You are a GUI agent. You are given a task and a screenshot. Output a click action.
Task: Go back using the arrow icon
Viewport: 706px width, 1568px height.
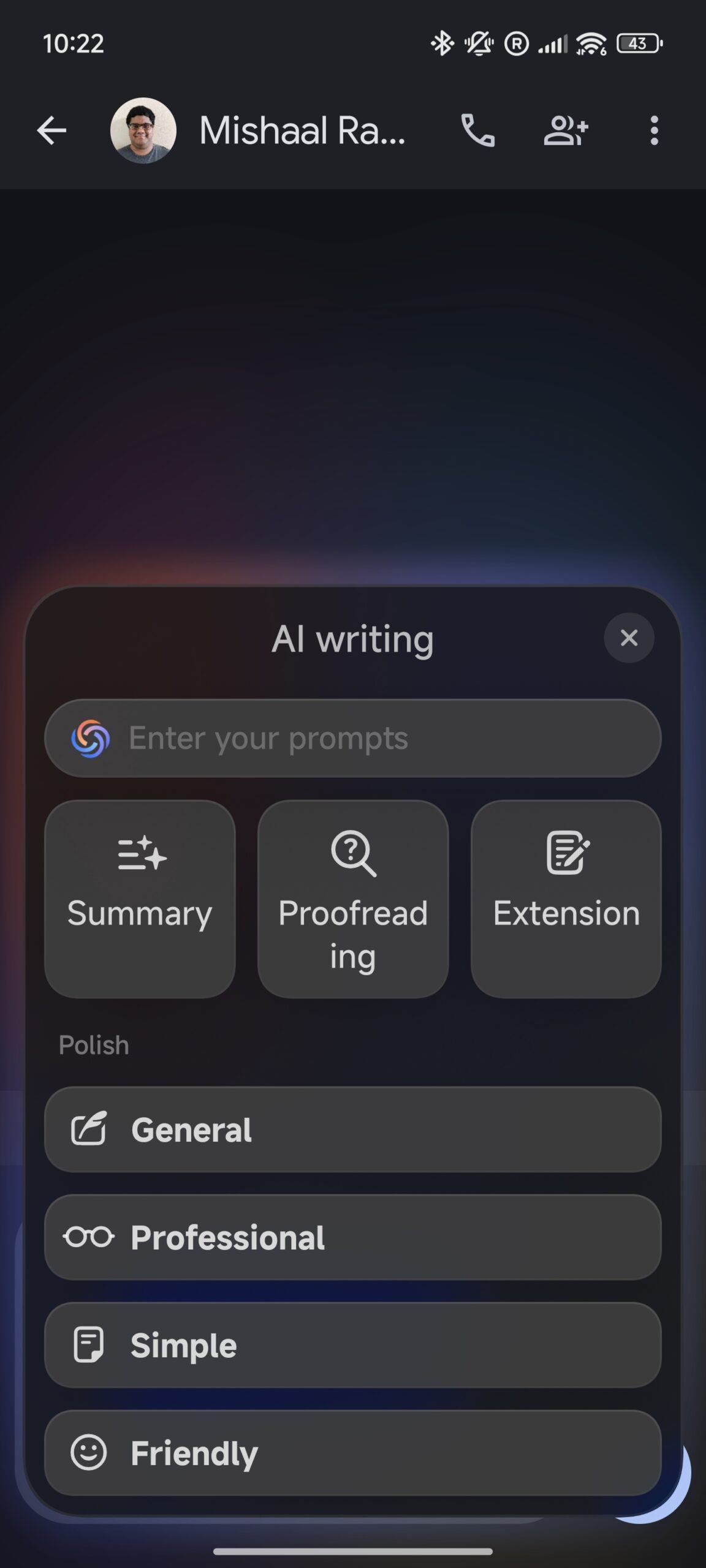click(51, 130)
